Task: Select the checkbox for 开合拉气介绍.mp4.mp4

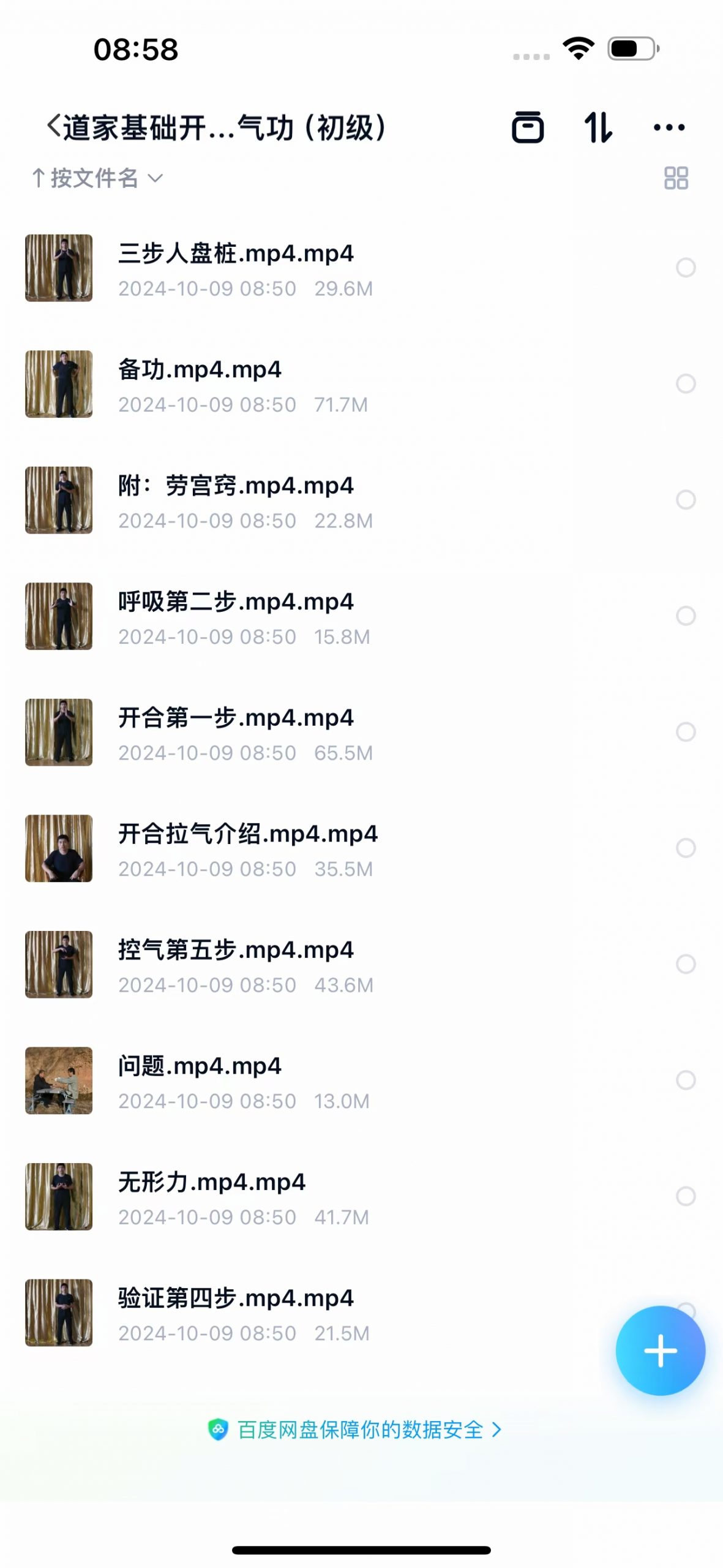Action: [685, 848]
